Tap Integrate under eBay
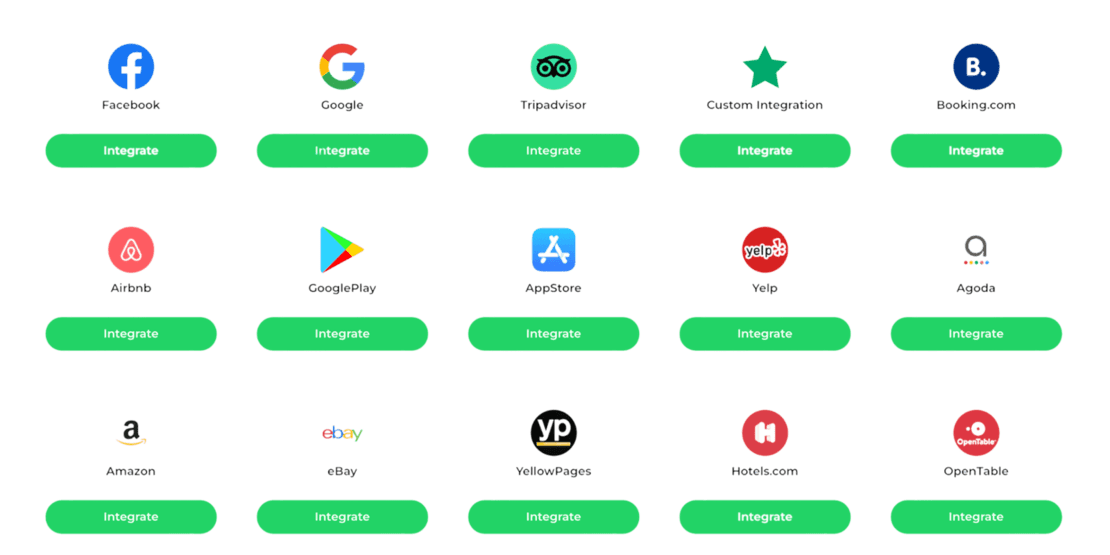The width and height of the screenshot is (1110, 555). (342, 517)
